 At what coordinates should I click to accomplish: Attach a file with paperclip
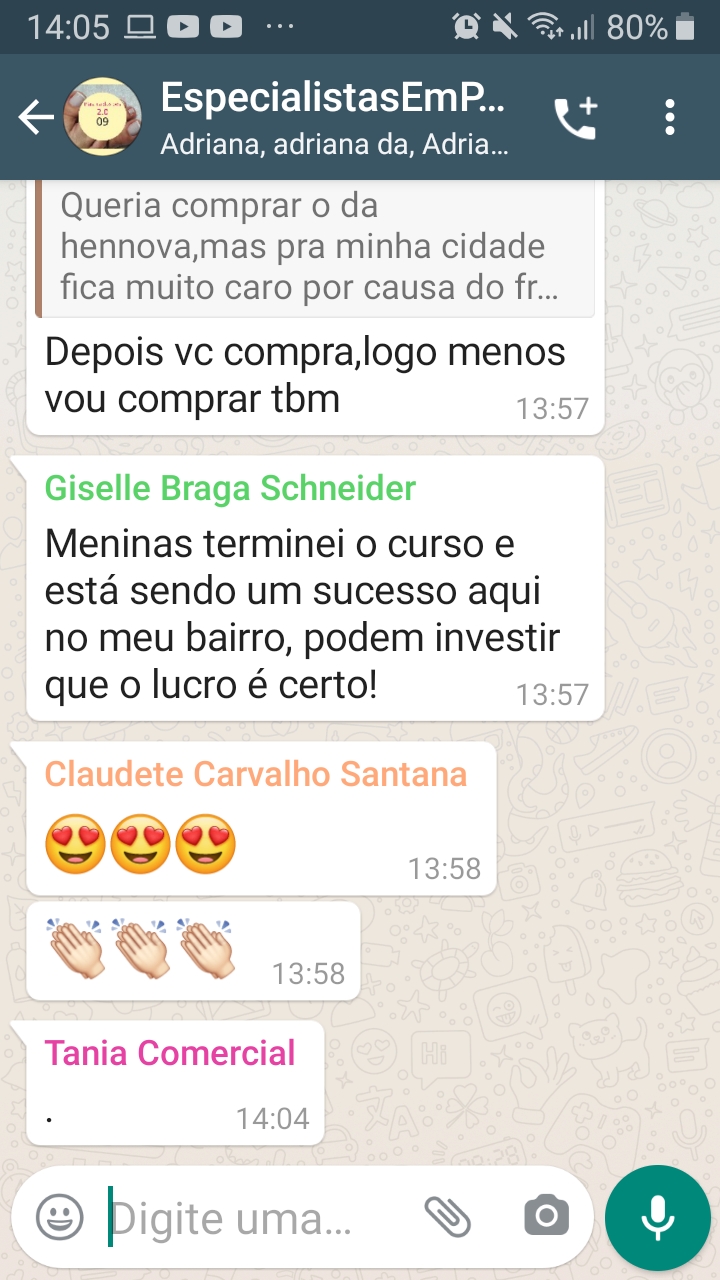[x=447, y=1217]
